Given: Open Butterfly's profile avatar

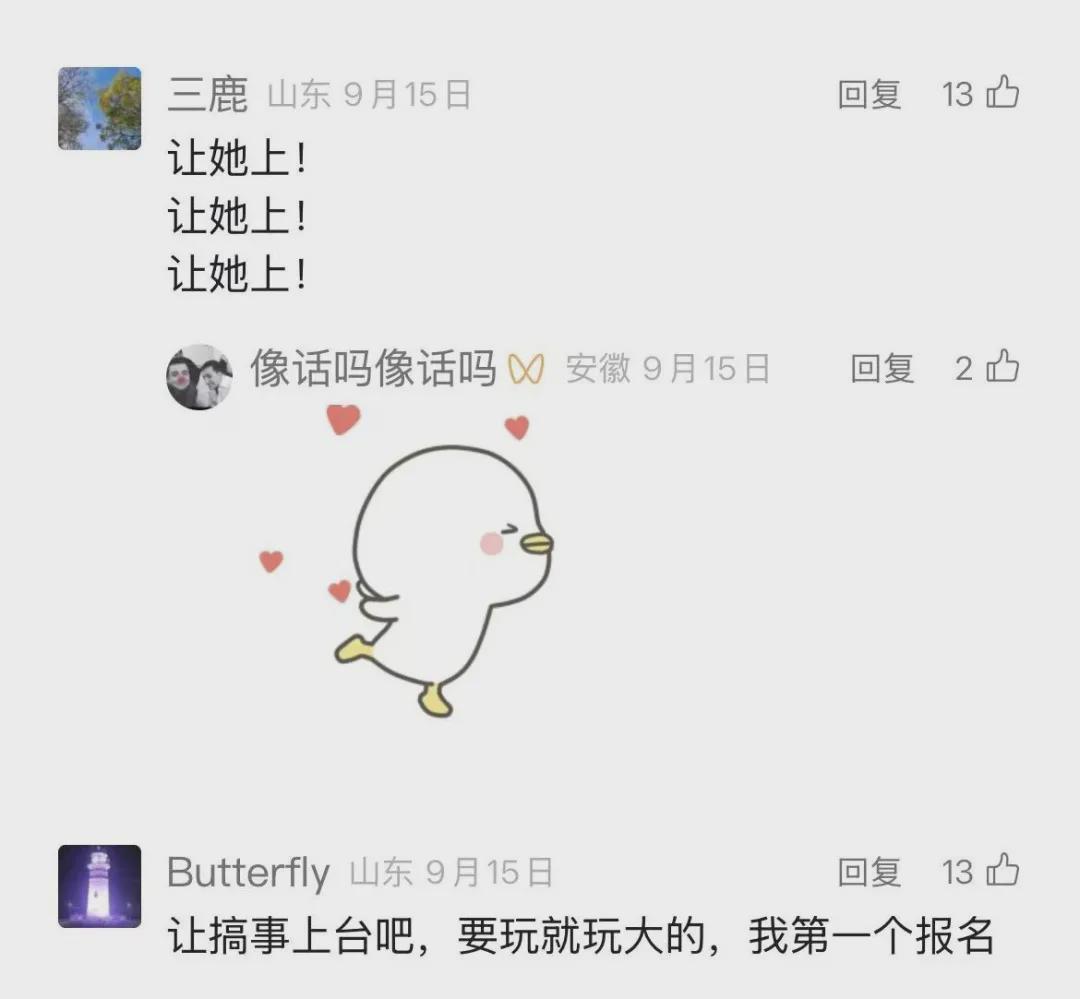Looking at the screenshot, I should (99, 886).
